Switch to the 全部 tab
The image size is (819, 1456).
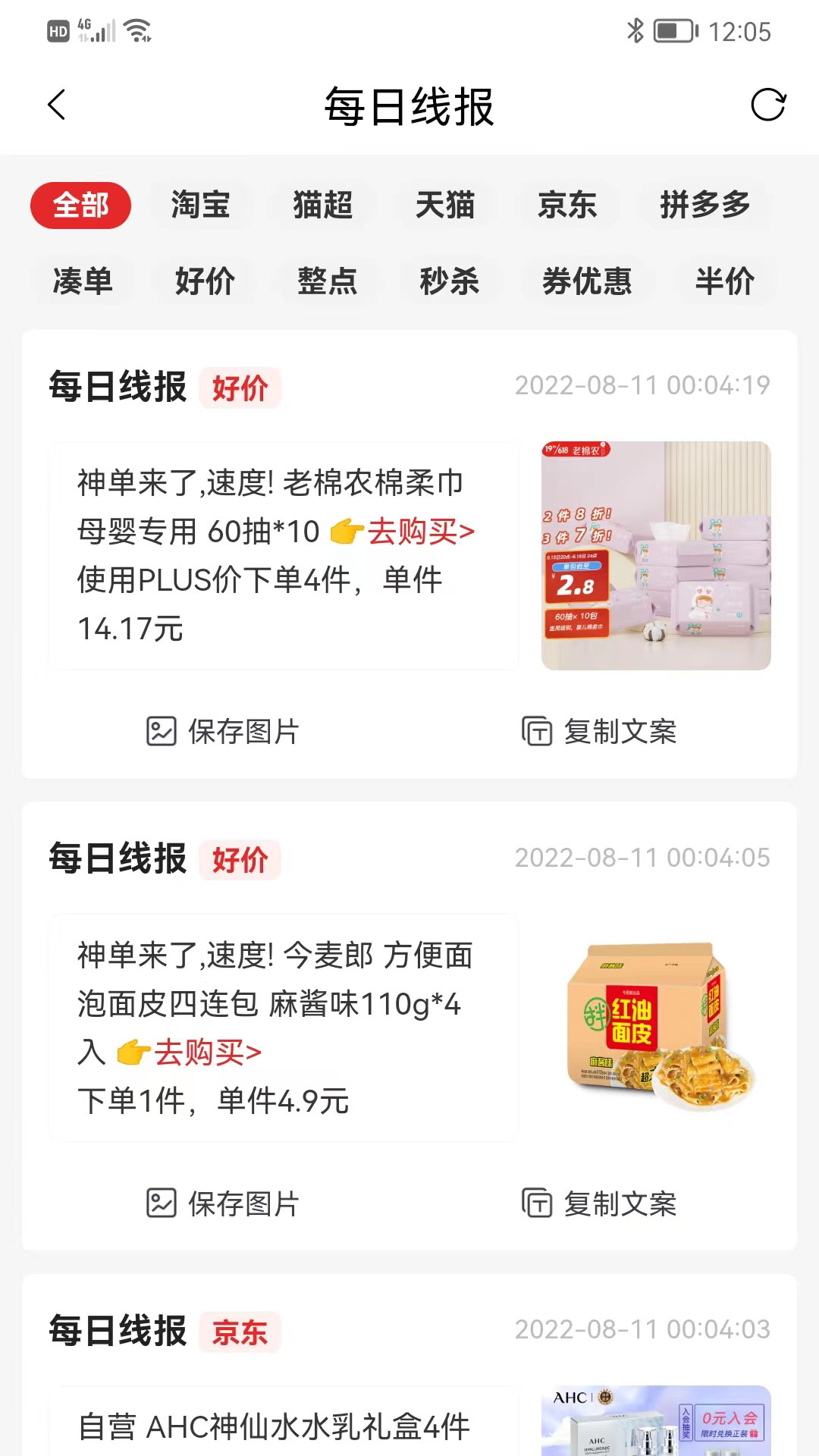coord(80,205)
